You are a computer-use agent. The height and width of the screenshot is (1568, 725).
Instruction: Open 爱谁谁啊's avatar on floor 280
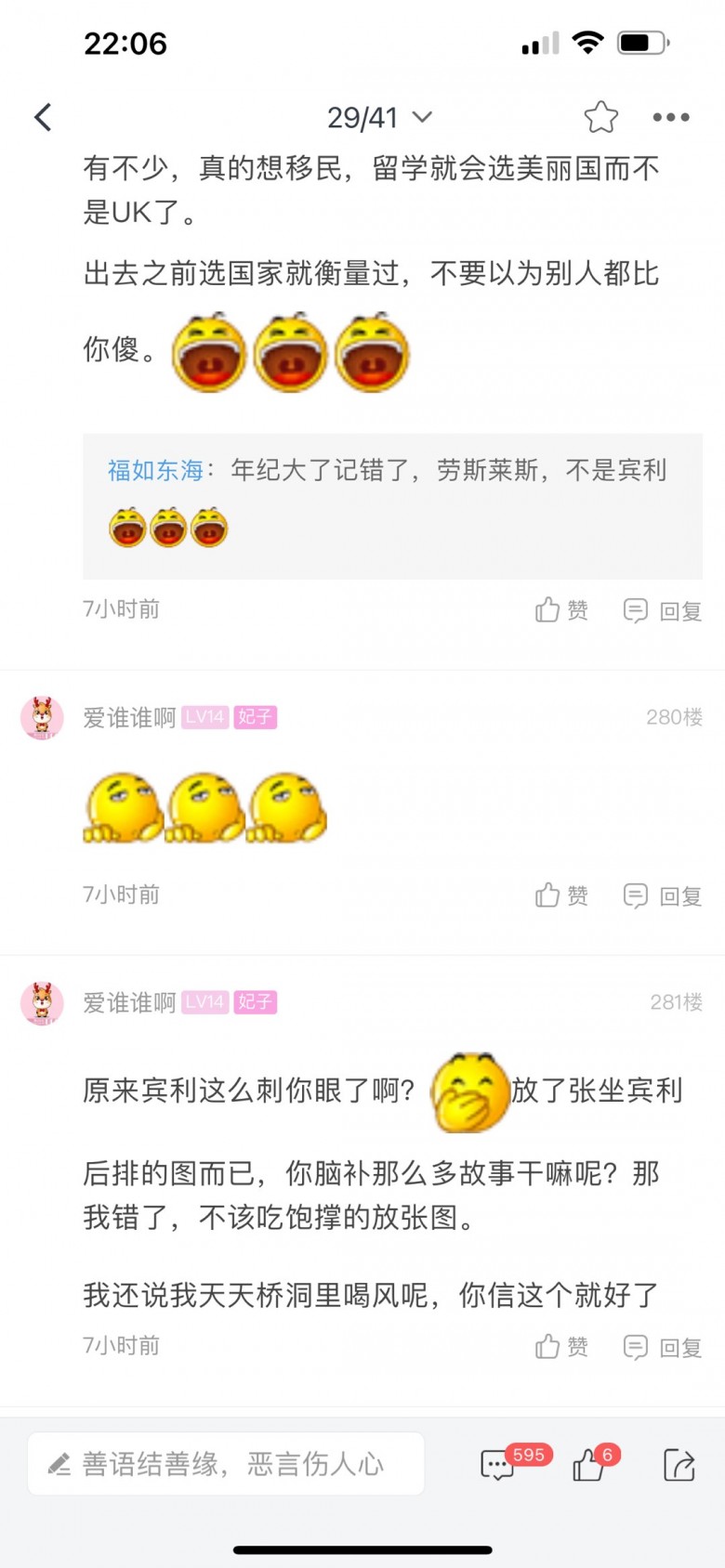42,718
